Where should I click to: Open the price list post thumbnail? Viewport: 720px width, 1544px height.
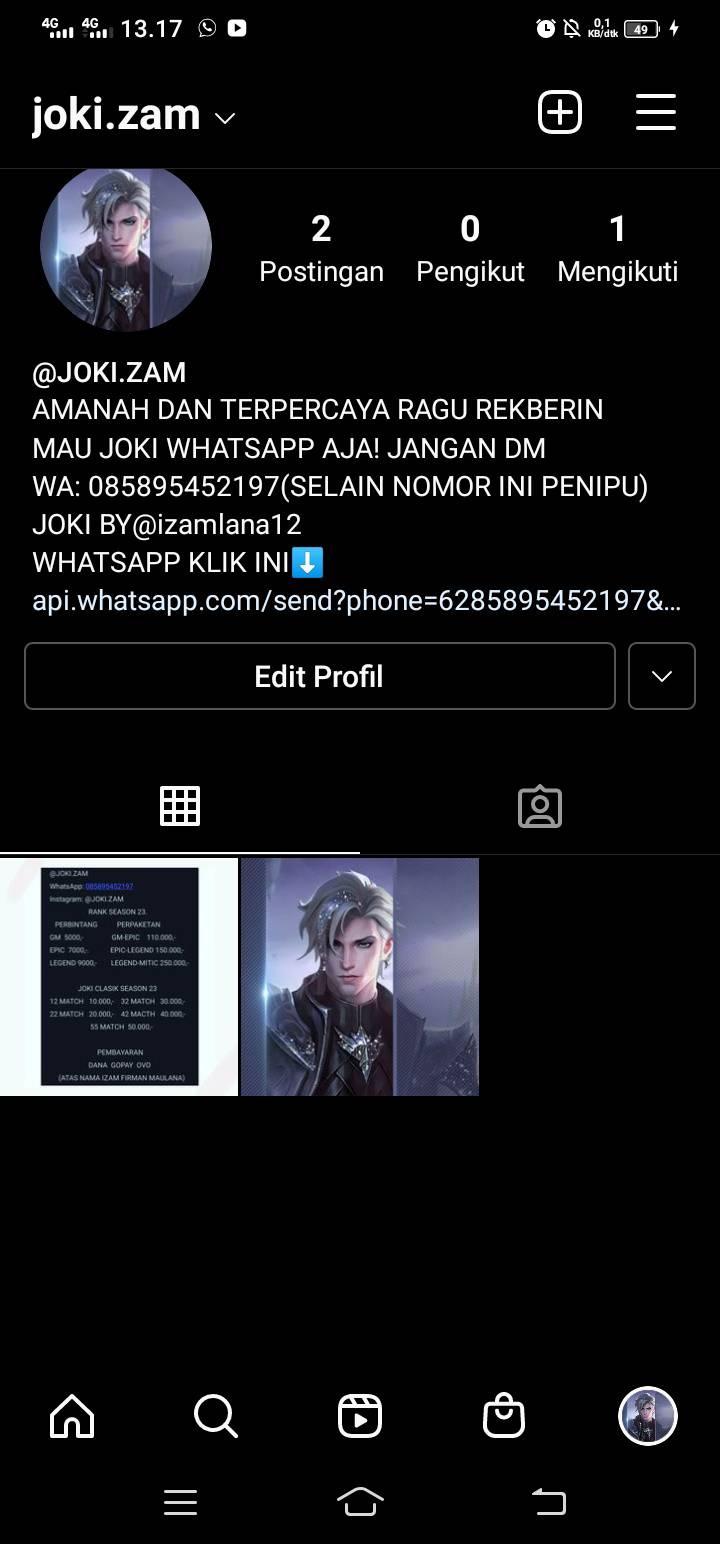[x=119, y=977]
